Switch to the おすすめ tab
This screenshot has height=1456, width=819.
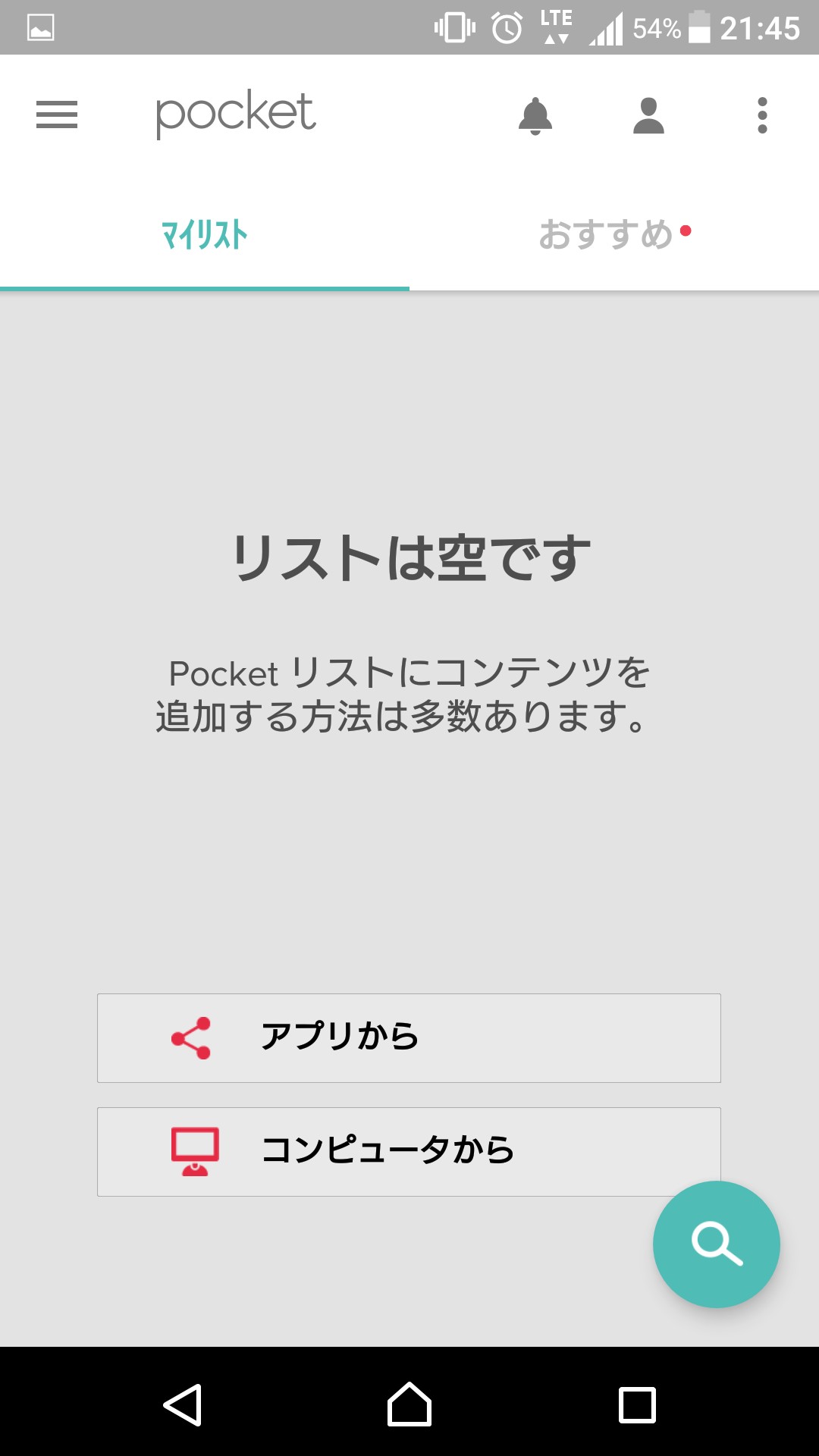[x=614, y=235]
